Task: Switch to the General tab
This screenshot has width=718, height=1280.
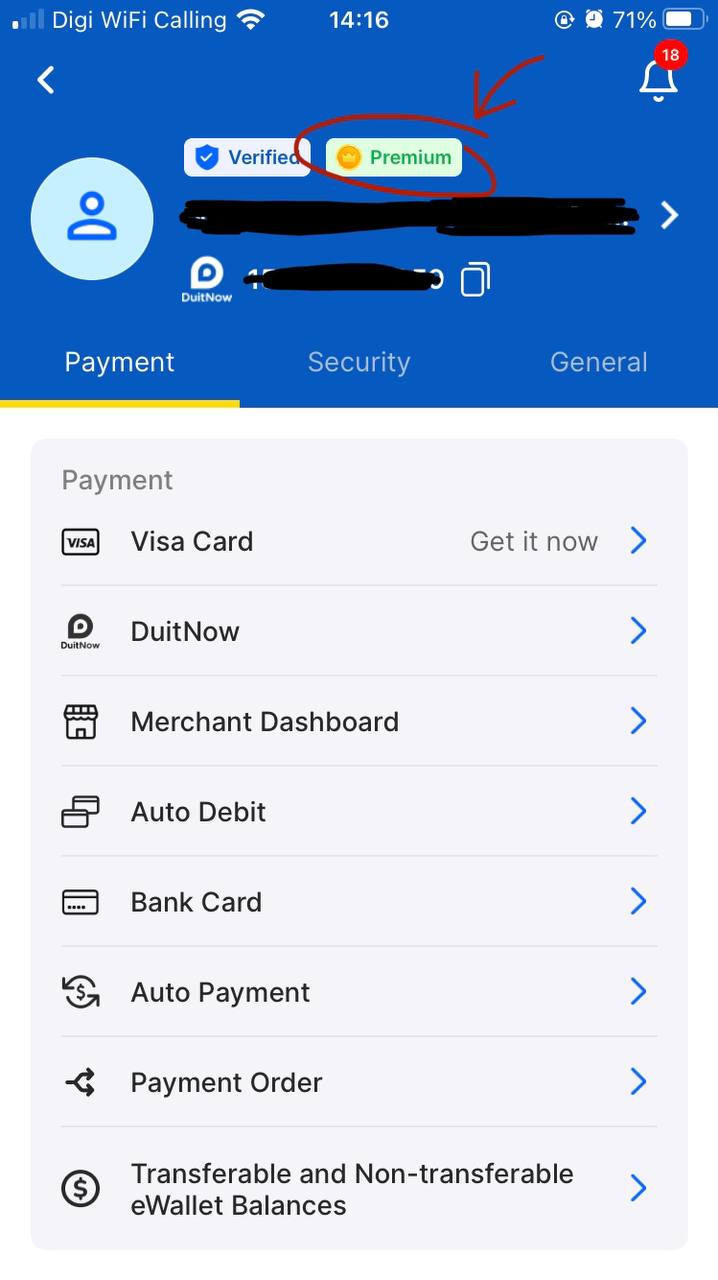Action: [598, 362]
